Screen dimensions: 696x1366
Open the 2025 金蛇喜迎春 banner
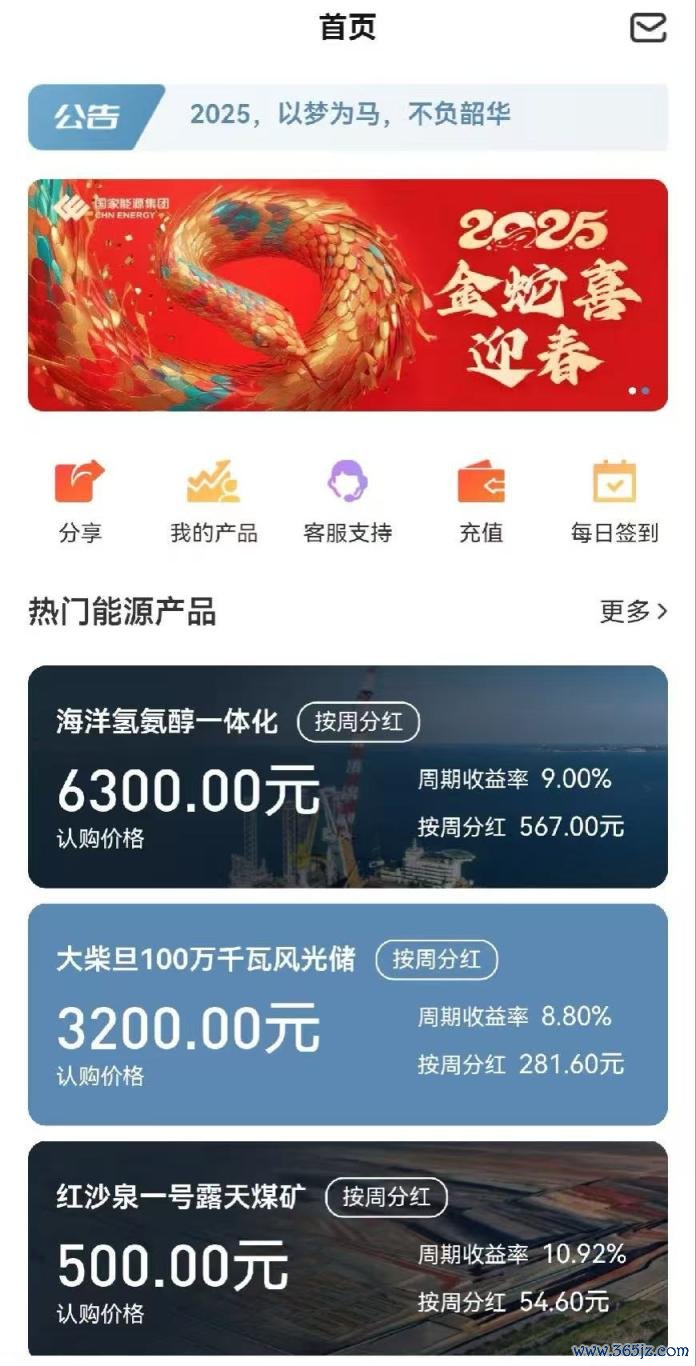(348, 295)
